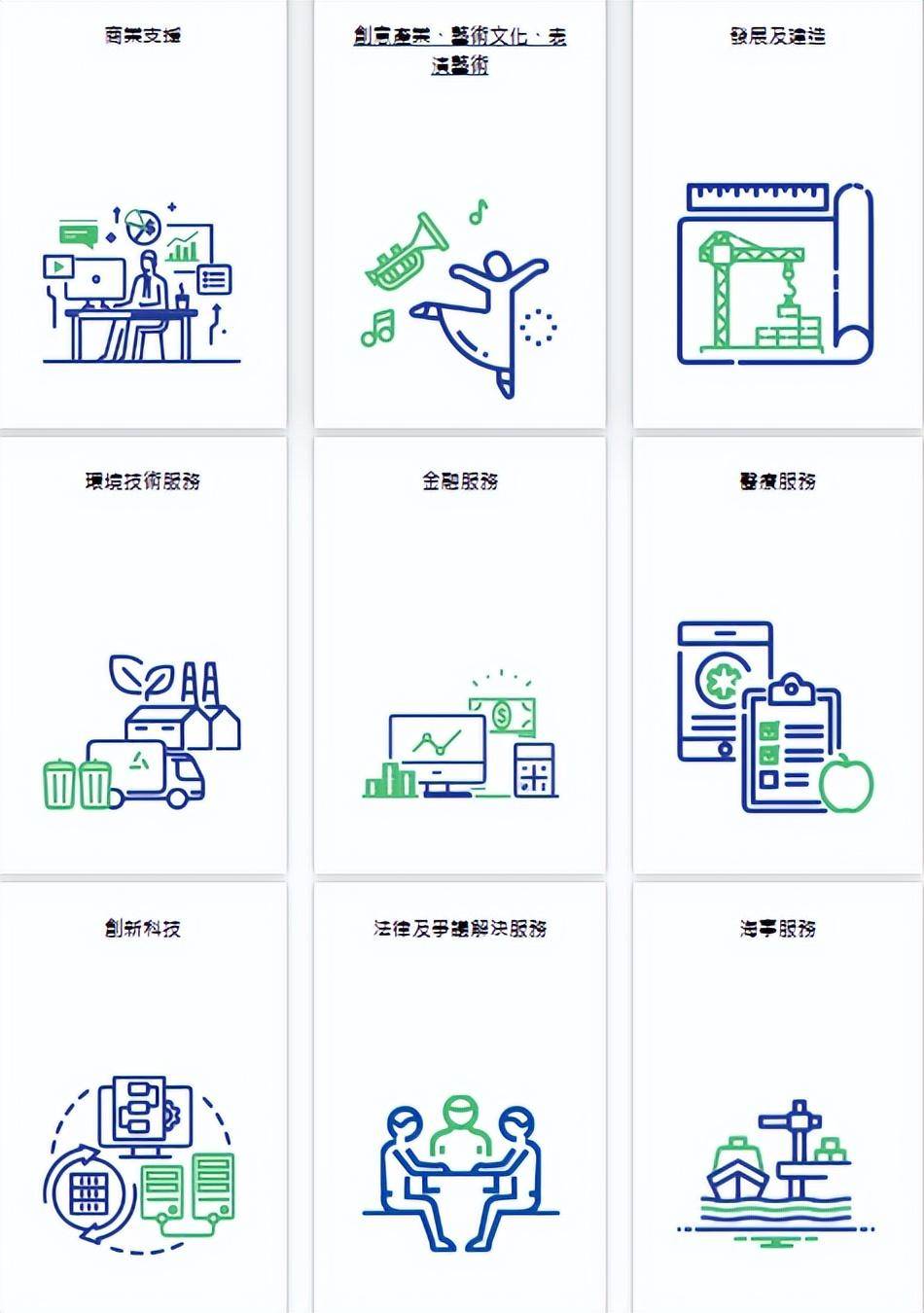This screenshot has height=1313, width=924.
Task: Select the 法律及爭議解決服務 card
Action: pos(459,1099)
